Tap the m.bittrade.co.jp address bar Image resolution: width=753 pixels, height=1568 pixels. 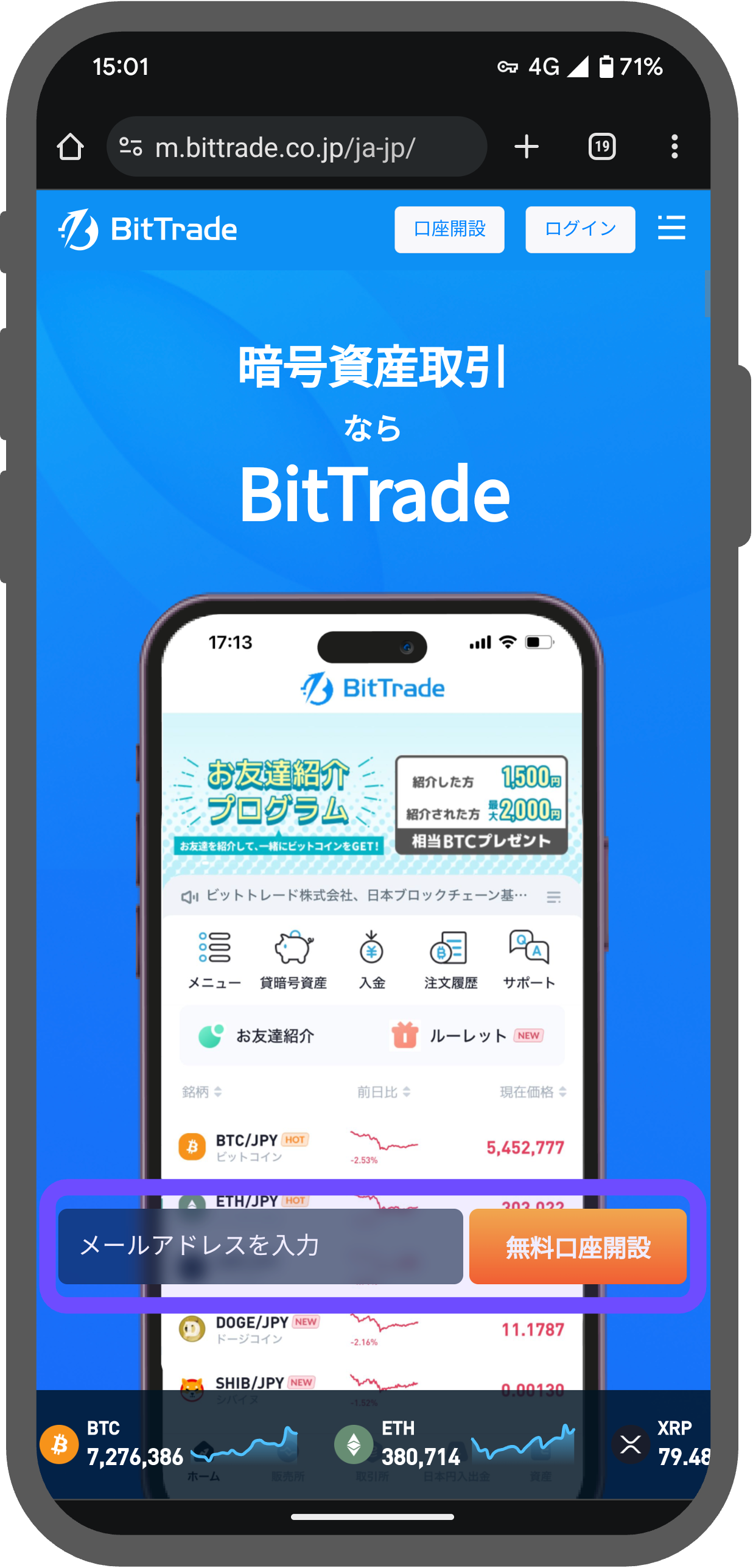pos(296,147)
